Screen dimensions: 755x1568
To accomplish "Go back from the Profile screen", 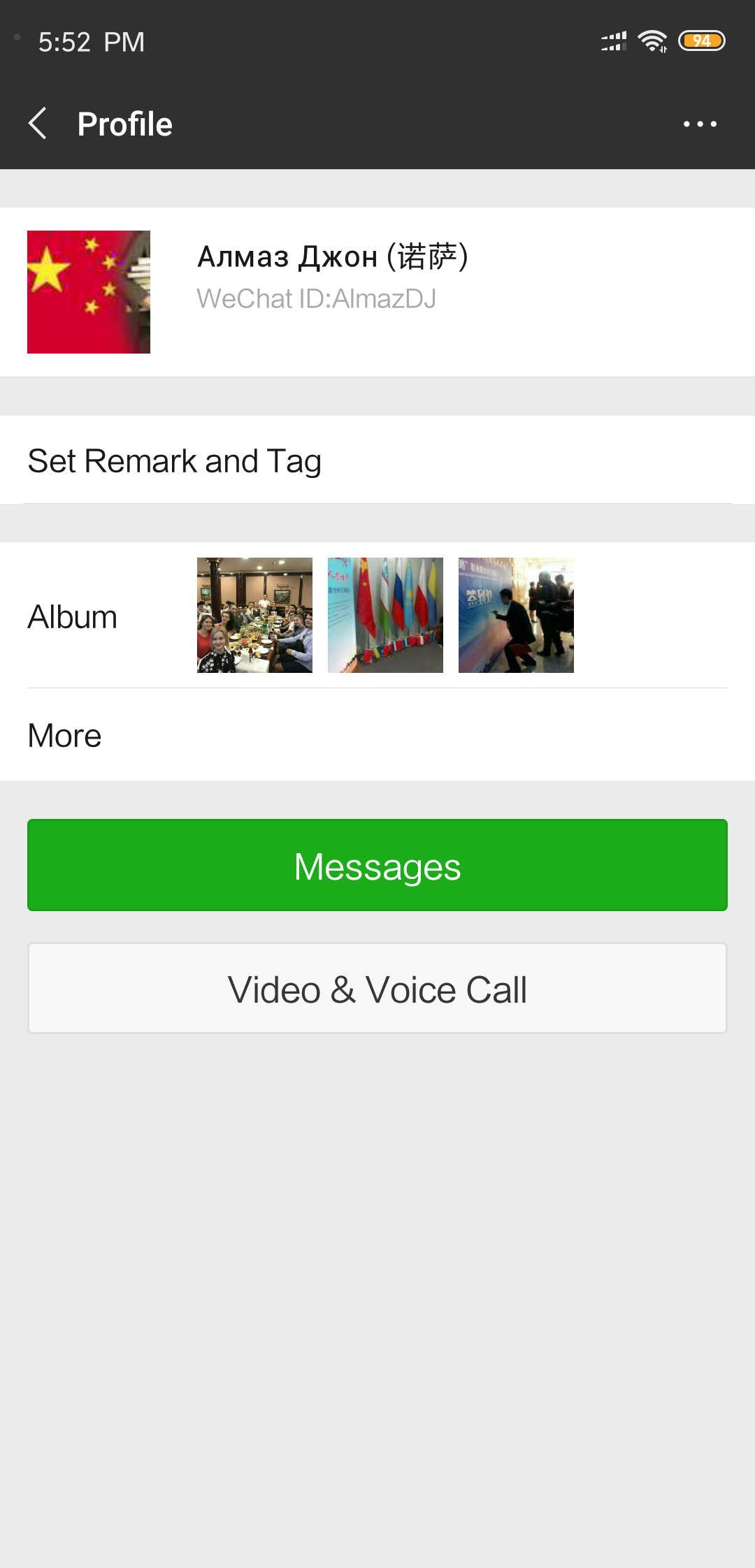I will (38, 124).
